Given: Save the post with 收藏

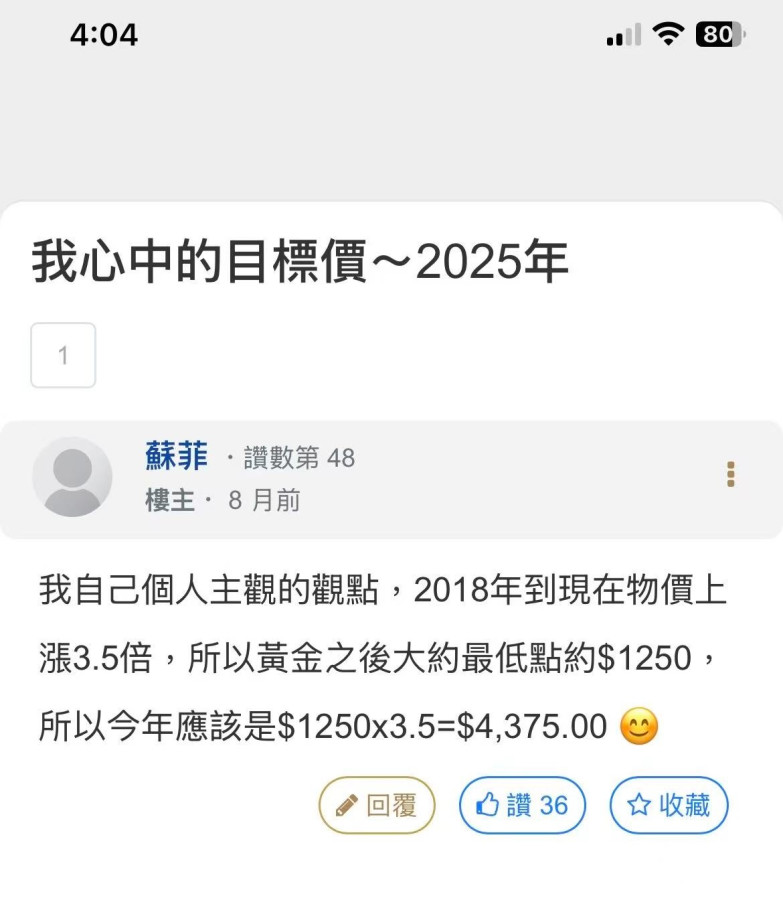Looking at the screenshot, I should pos(669,805).
